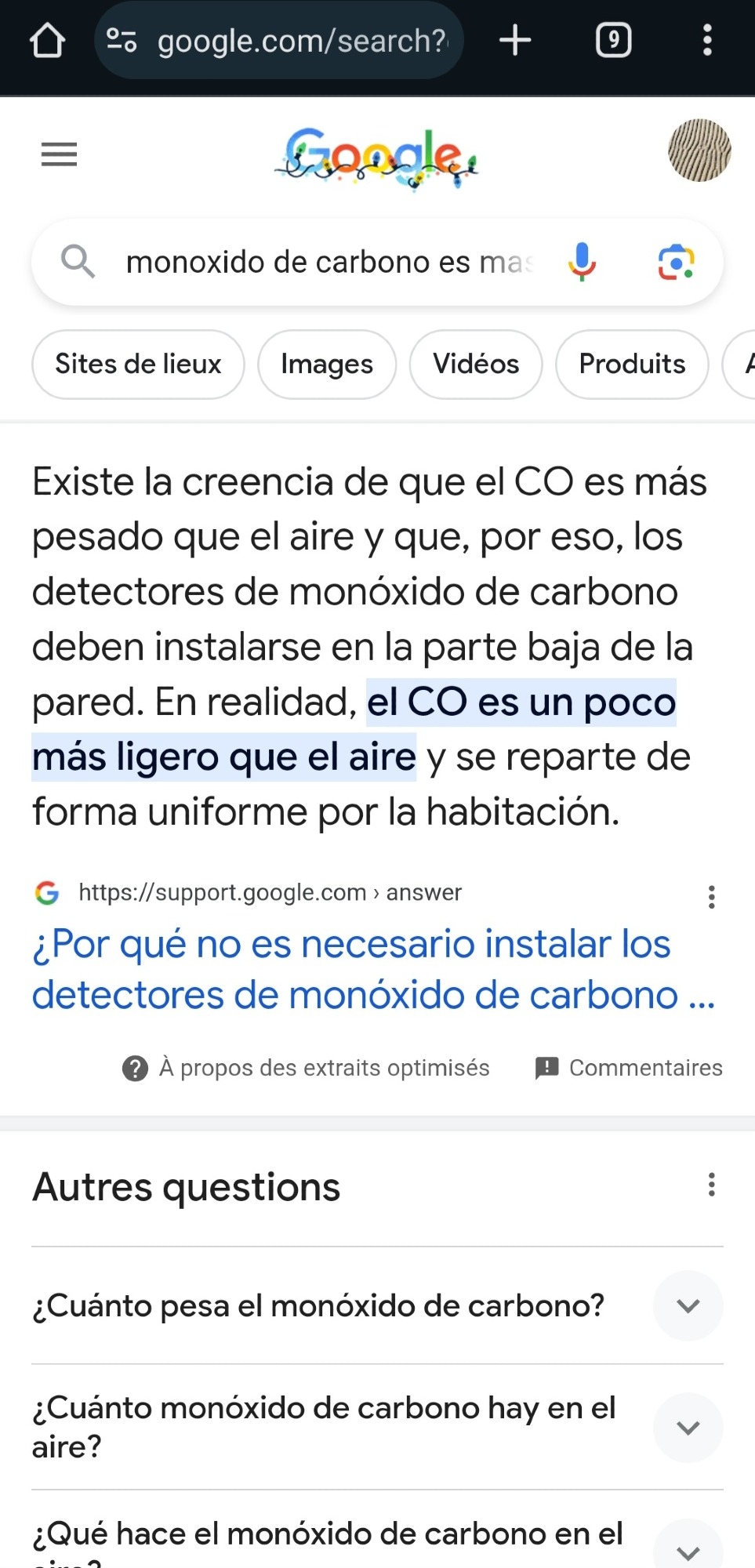
Task: Open À propos des extraits optimisés
Action: click(306, 1068)
